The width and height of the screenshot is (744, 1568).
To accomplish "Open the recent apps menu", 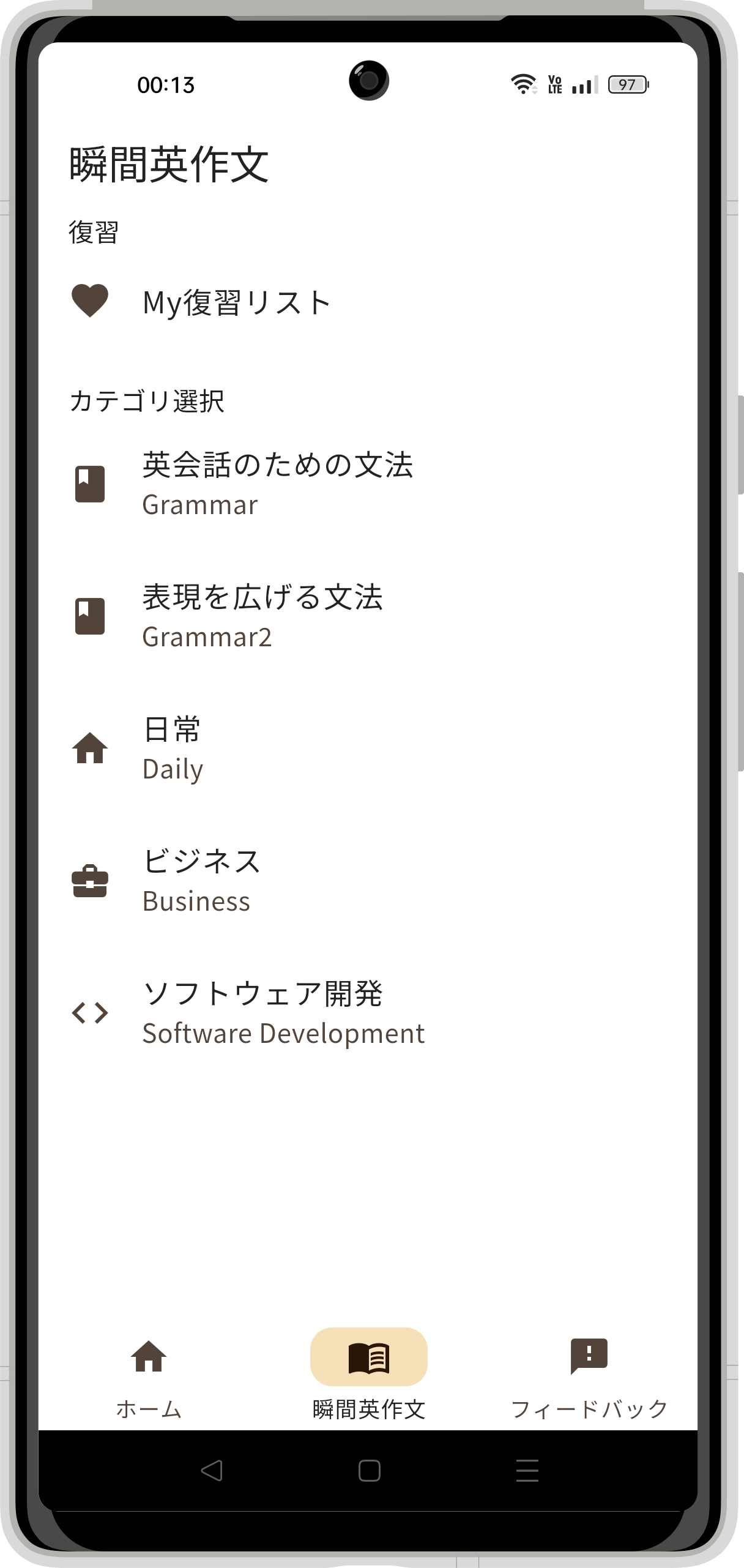I will [527, 1471].
